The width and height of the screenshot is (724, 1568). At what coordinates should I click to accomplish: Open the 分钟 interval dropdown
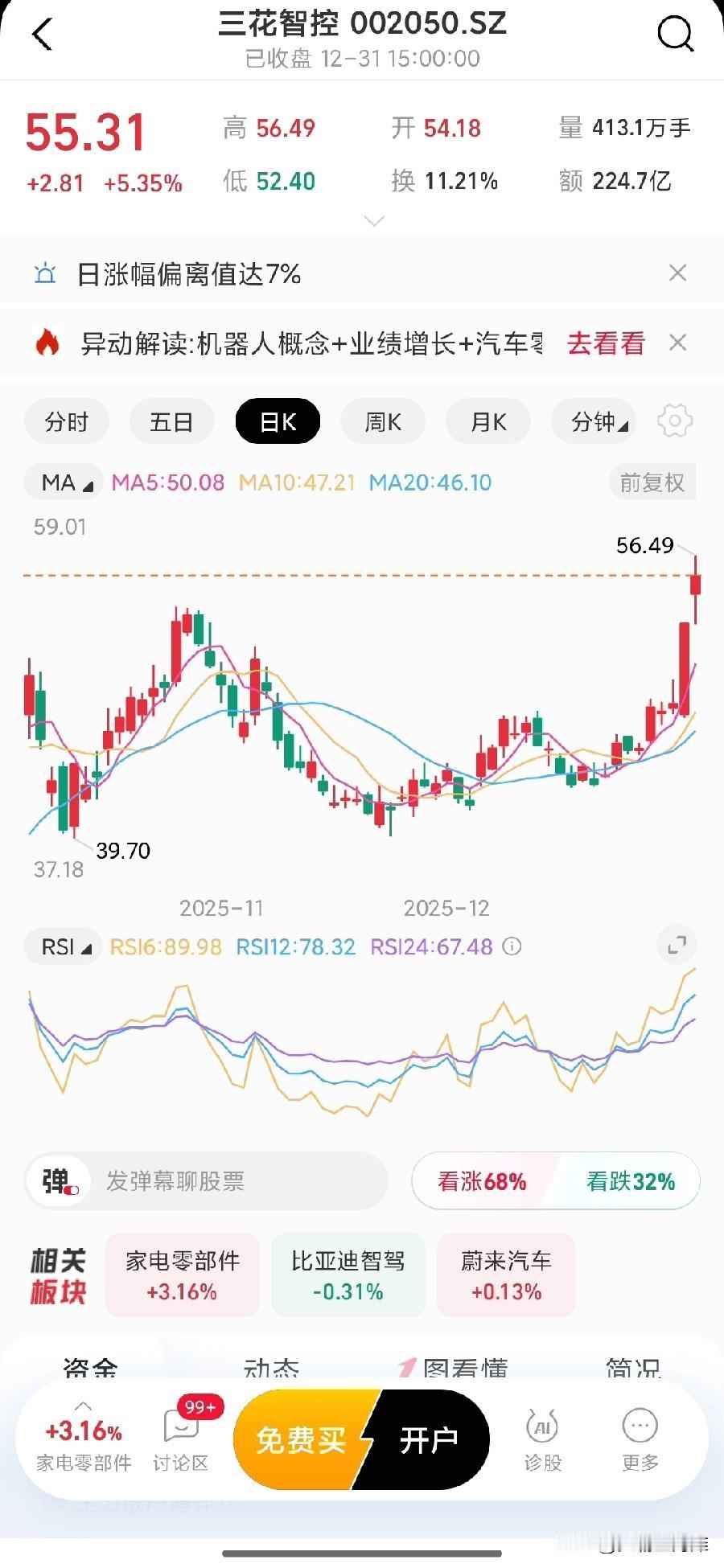click(594, 421)
